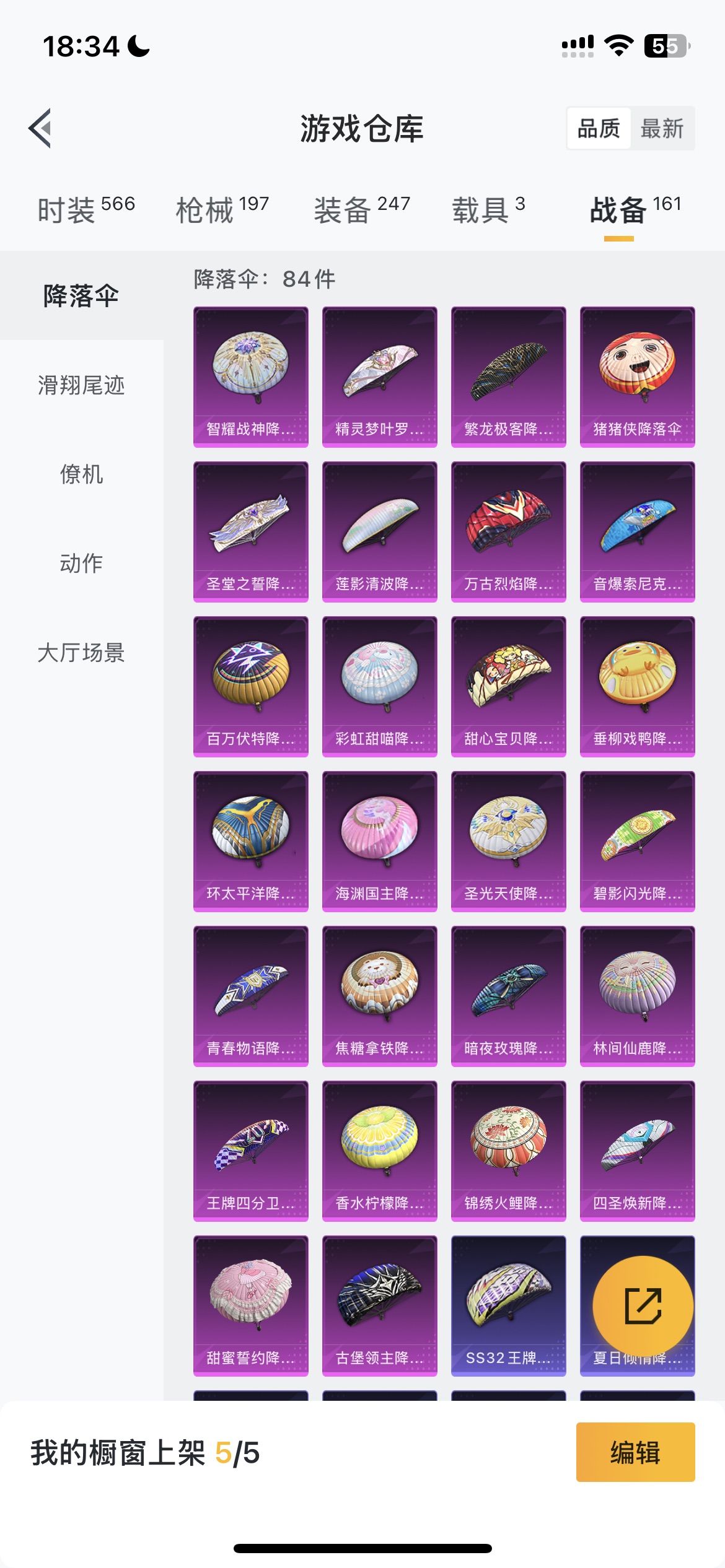
Task: Open the SS32王牌 parachute tile
Action: pos(508,1305)
